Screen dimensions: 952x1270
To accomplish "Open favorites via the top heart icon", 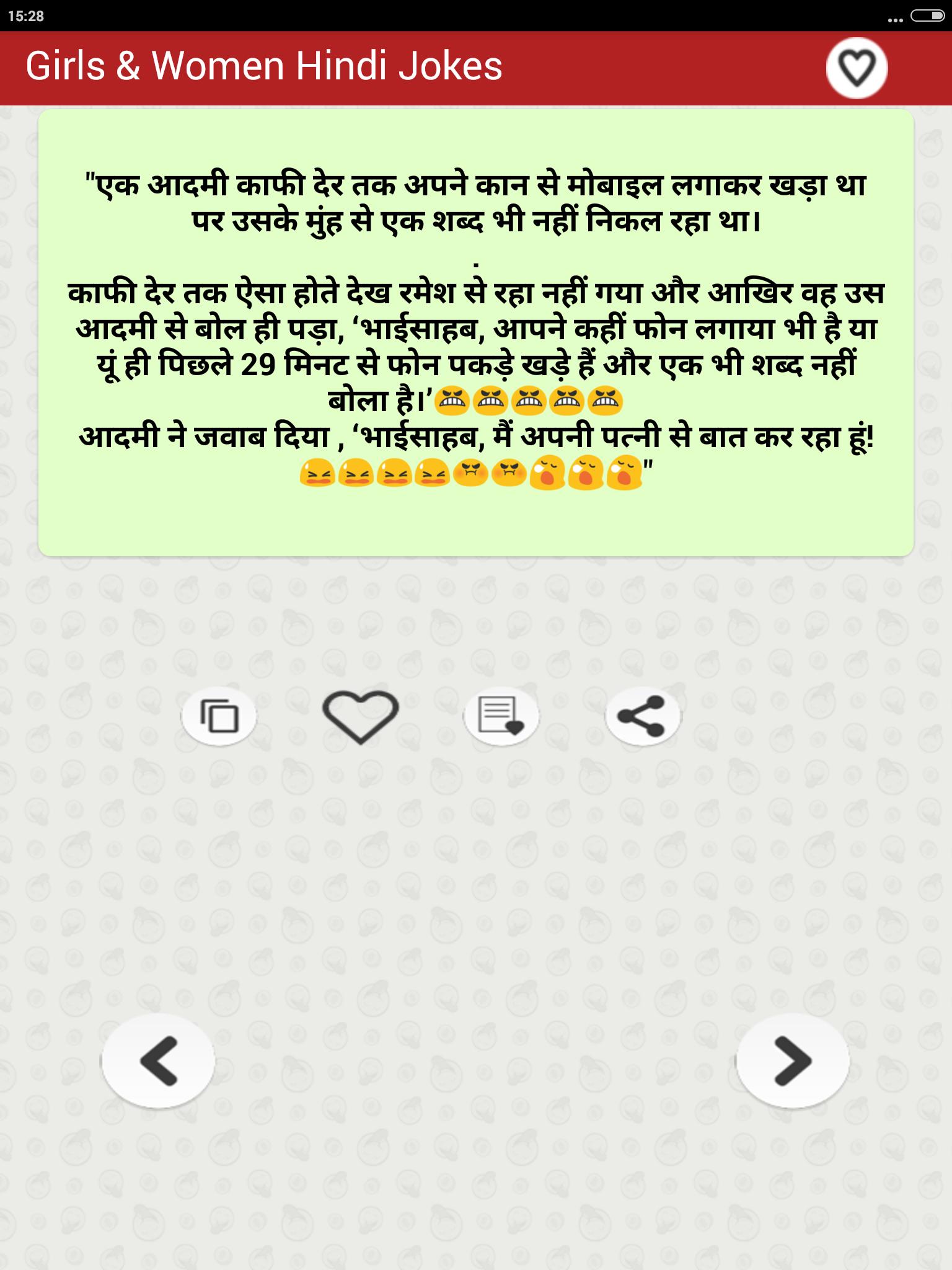I will 857,67.
